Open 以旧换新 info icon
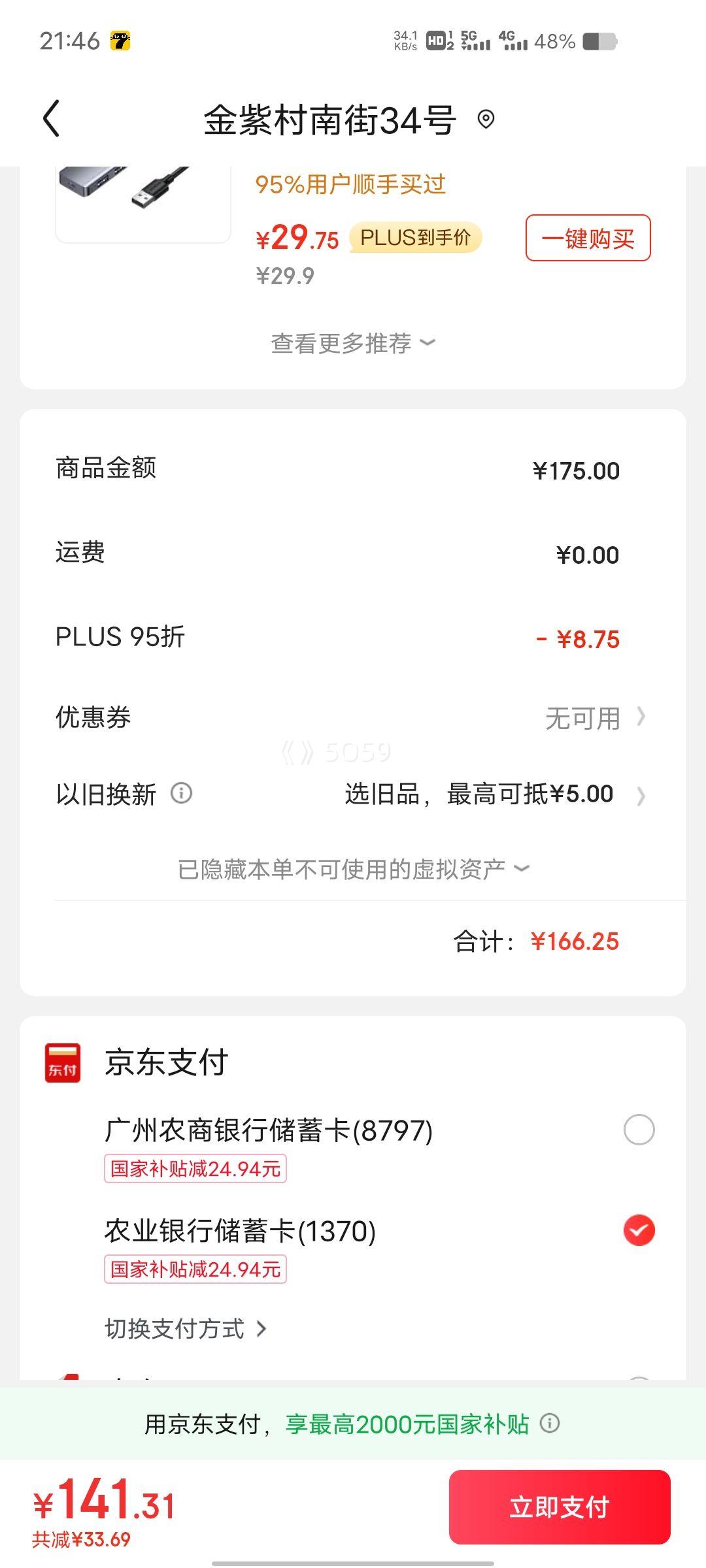Screen dimensions: 706x1568 pyautogui.click(x=181, y=794)
